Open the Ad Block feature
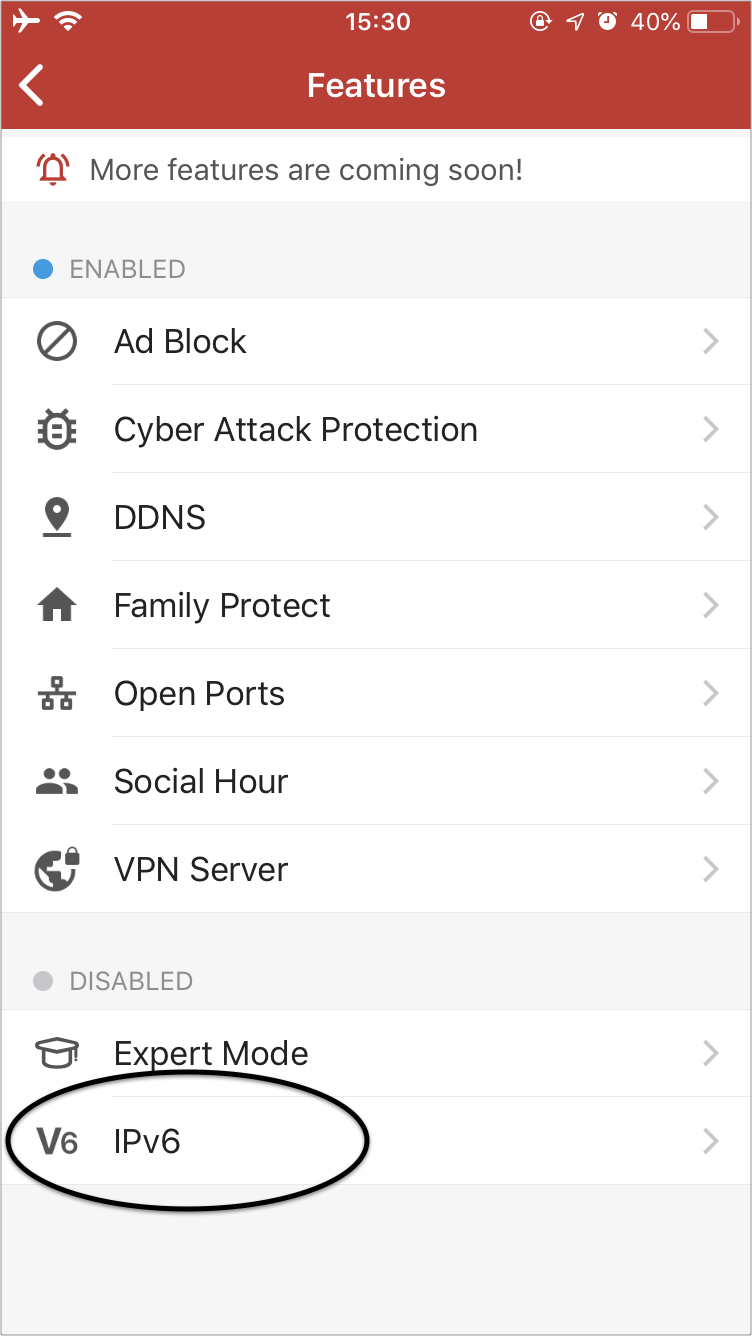The height and width of the screenshot is (1336, 752). [376, 341]
